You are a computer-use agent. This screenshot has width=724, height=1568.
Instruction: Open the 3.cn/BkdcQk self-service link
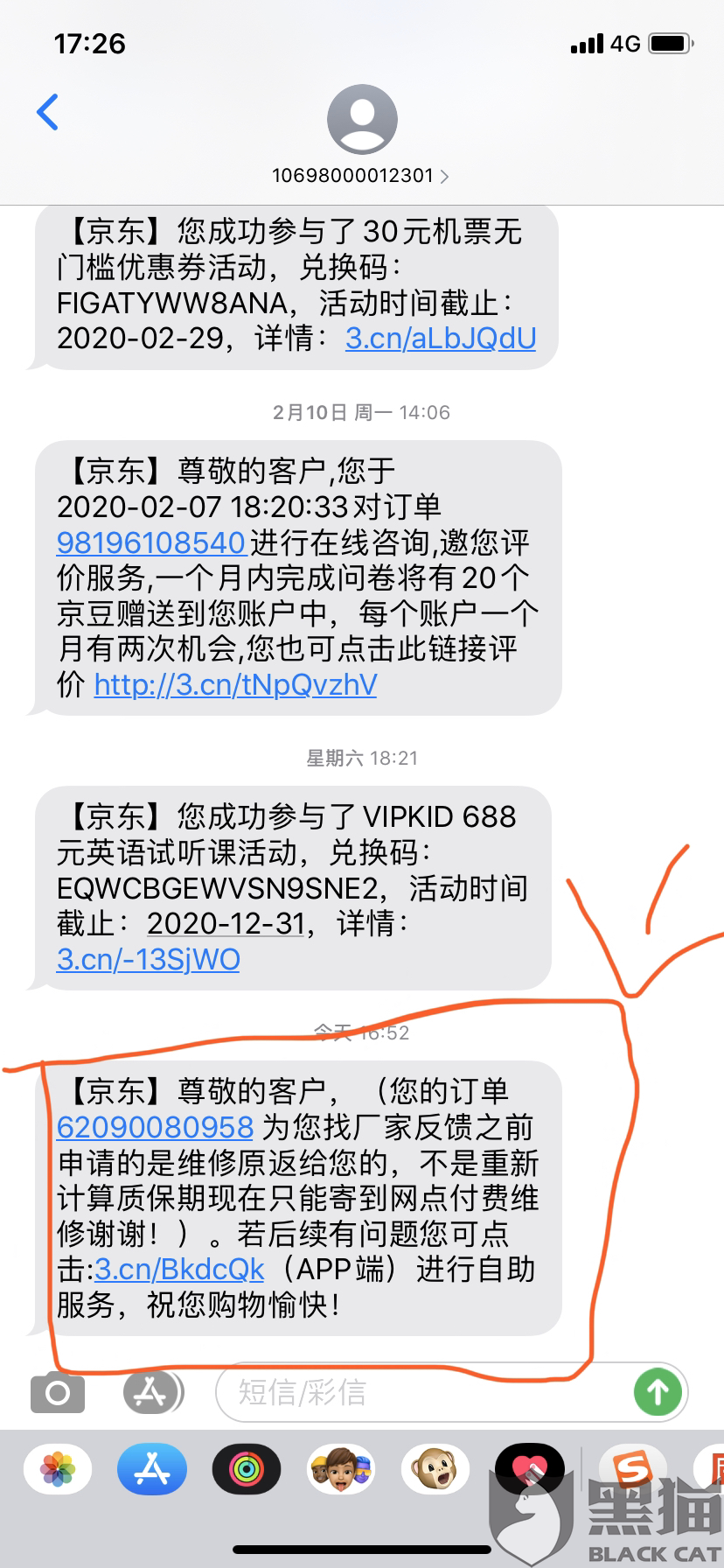tap(179, 1269)
